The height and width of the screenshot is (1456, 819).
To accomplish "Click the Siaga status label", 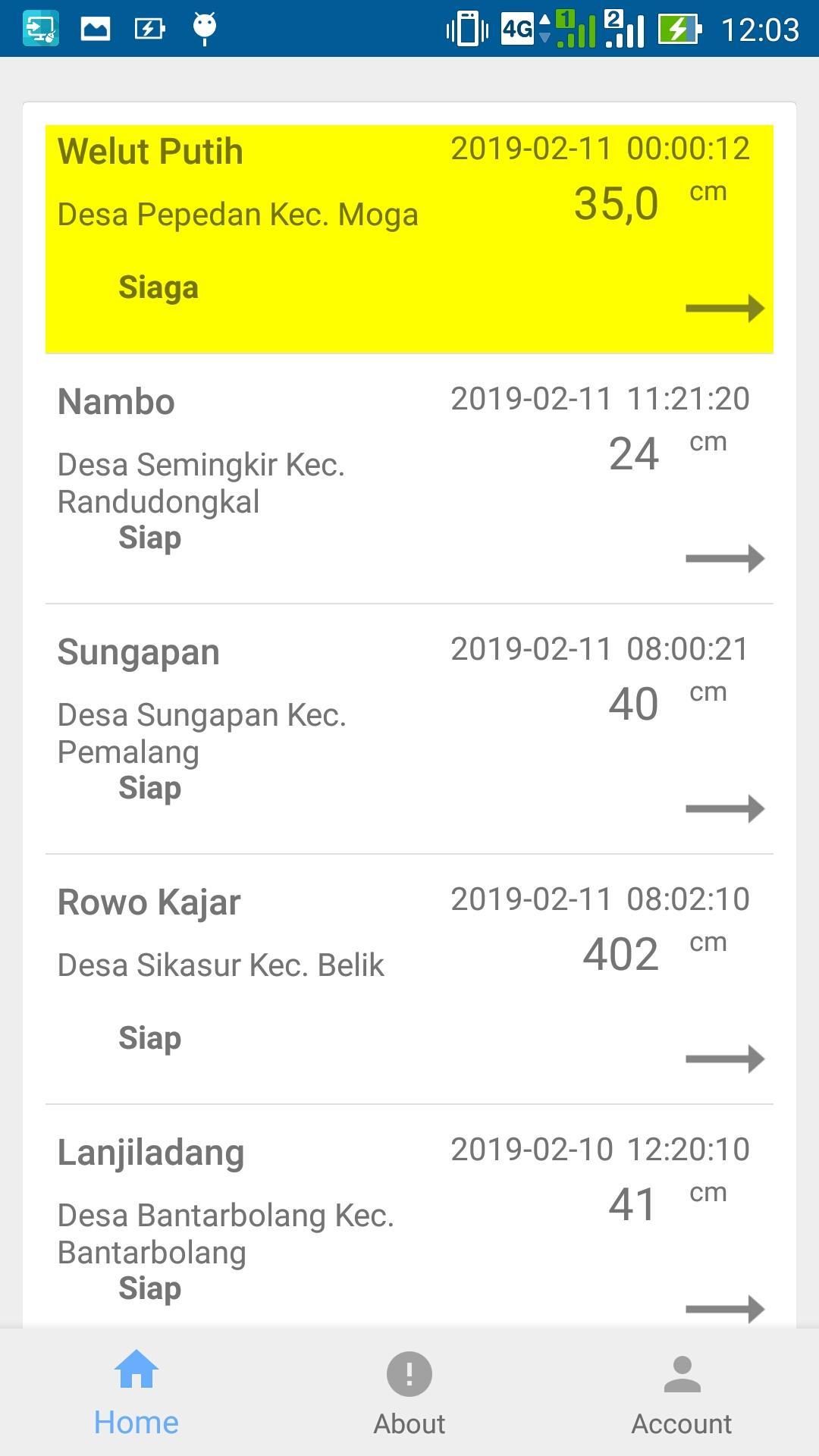I will (x=158, y=287).
